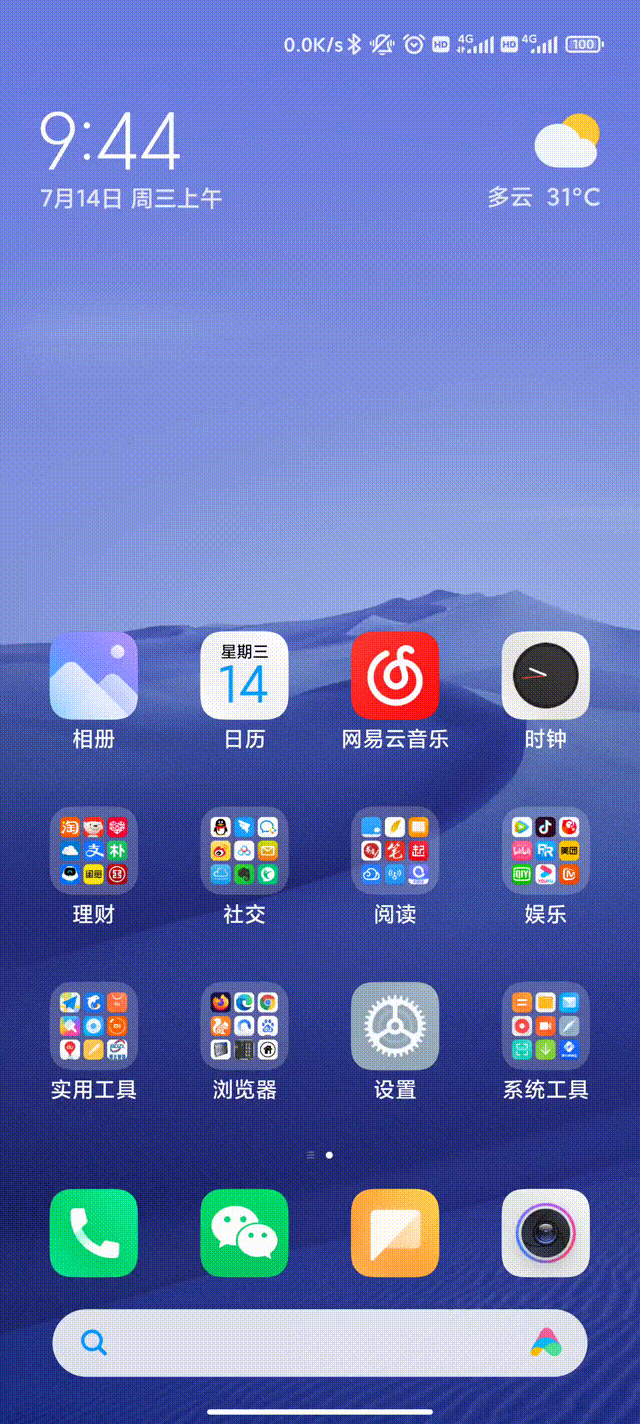Expand the 娱乐 folder
The image size is (640, 1424).
pos(545,850)
